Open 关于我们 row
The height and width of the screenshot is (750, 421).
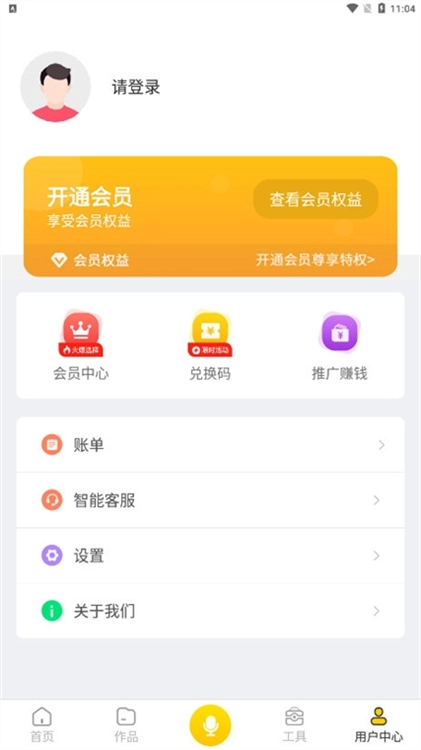pos(210,611)
